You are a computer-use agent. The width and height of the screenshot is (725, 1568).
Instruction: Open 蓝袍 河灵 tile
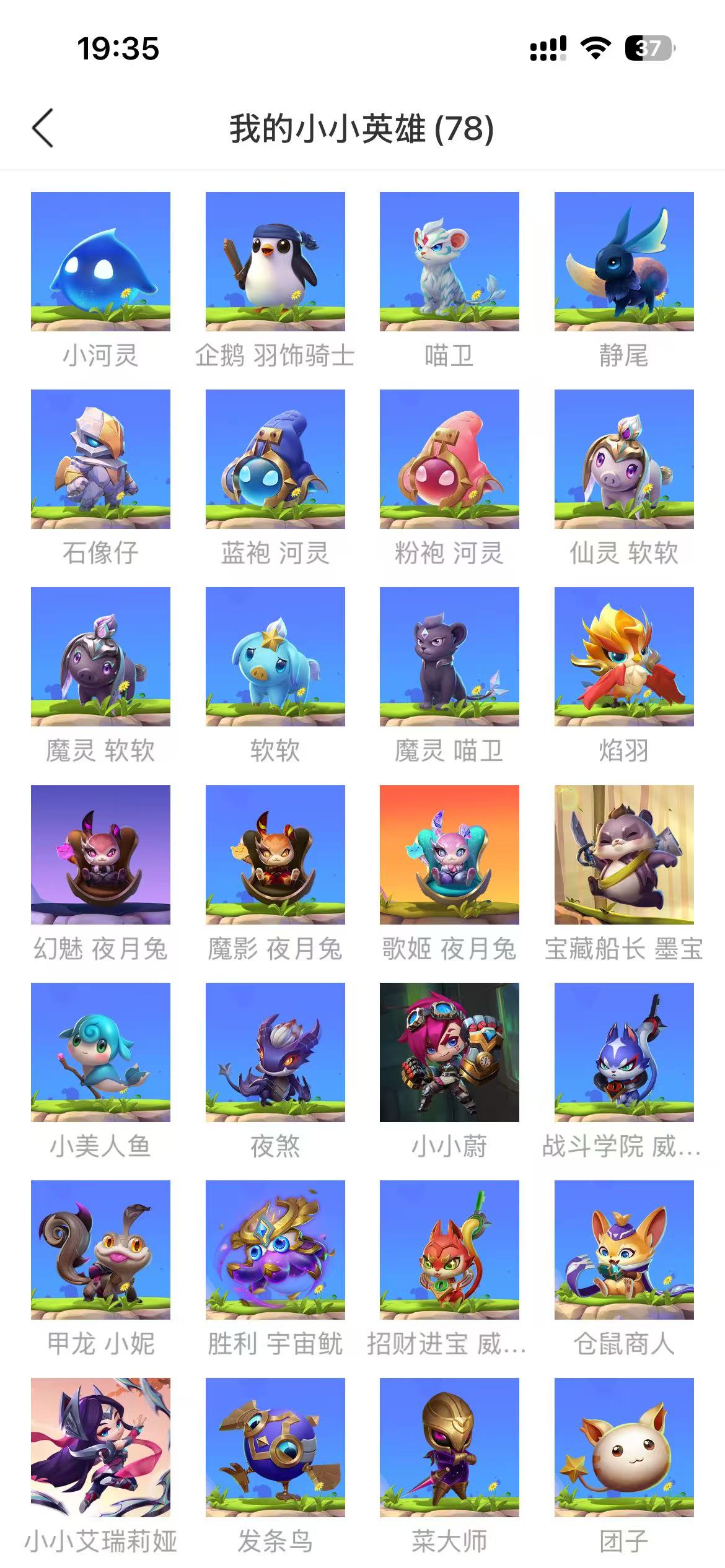pyautogui.click(x=275, y=459)
